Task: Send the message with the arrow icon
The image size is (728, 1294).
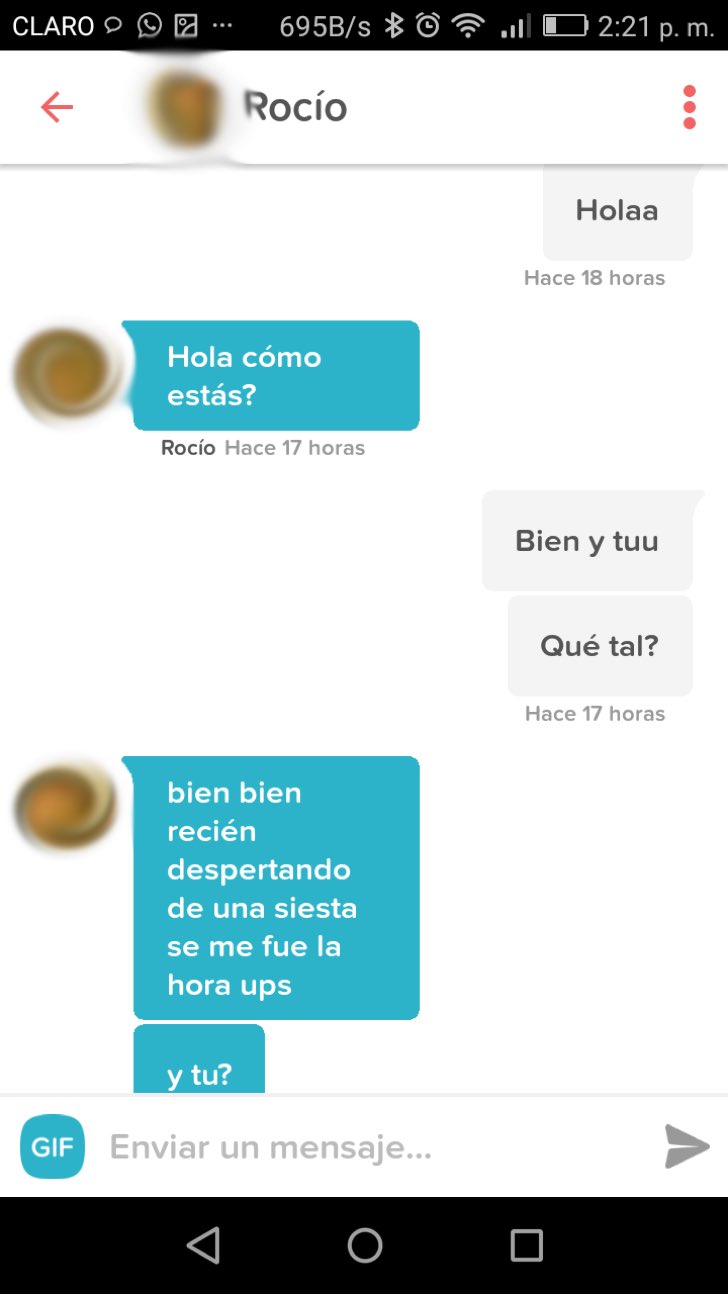Action: coord(686,1146)
